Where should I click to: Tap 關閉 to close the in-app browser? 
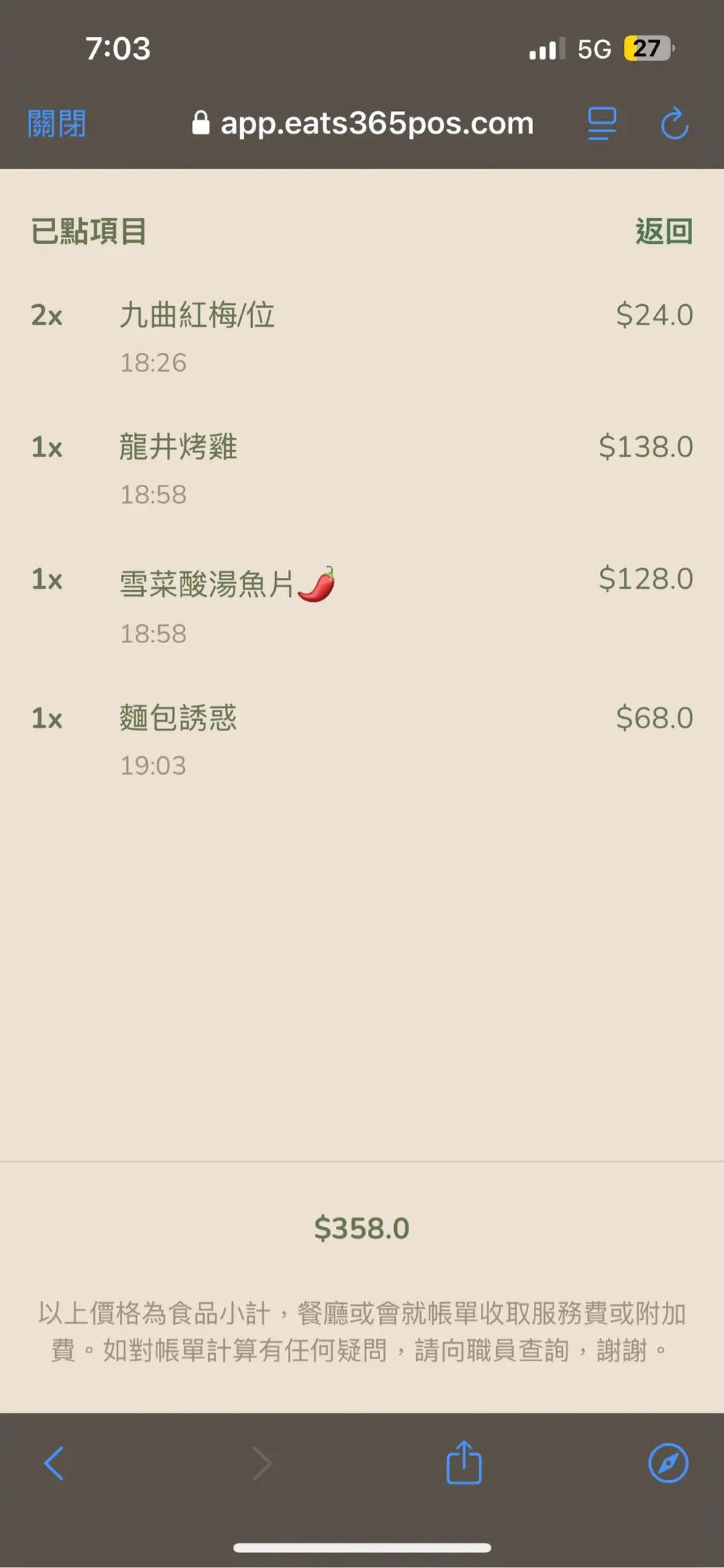pyautogui.click(x=57, y=123)
